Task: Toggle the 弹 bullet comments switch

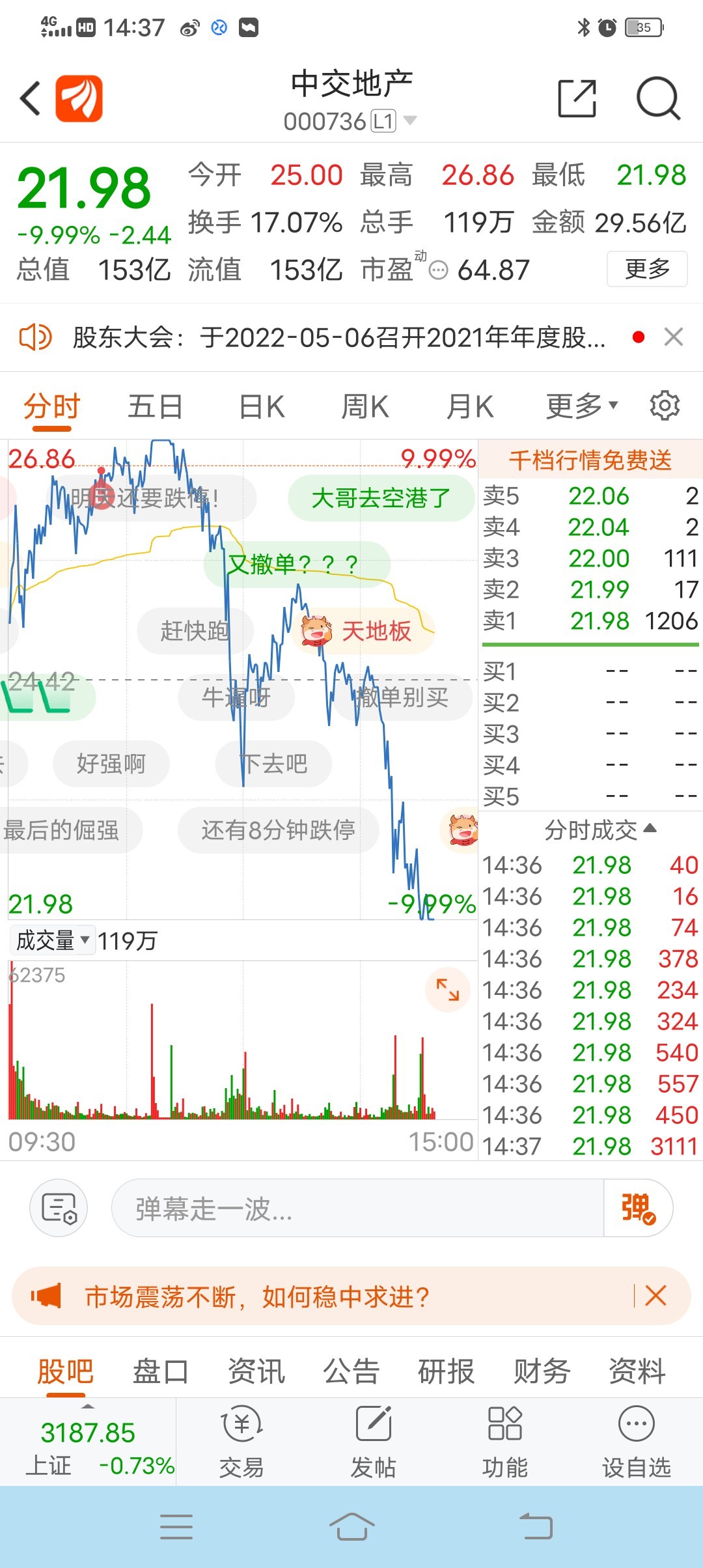Action: (638, 1209)
